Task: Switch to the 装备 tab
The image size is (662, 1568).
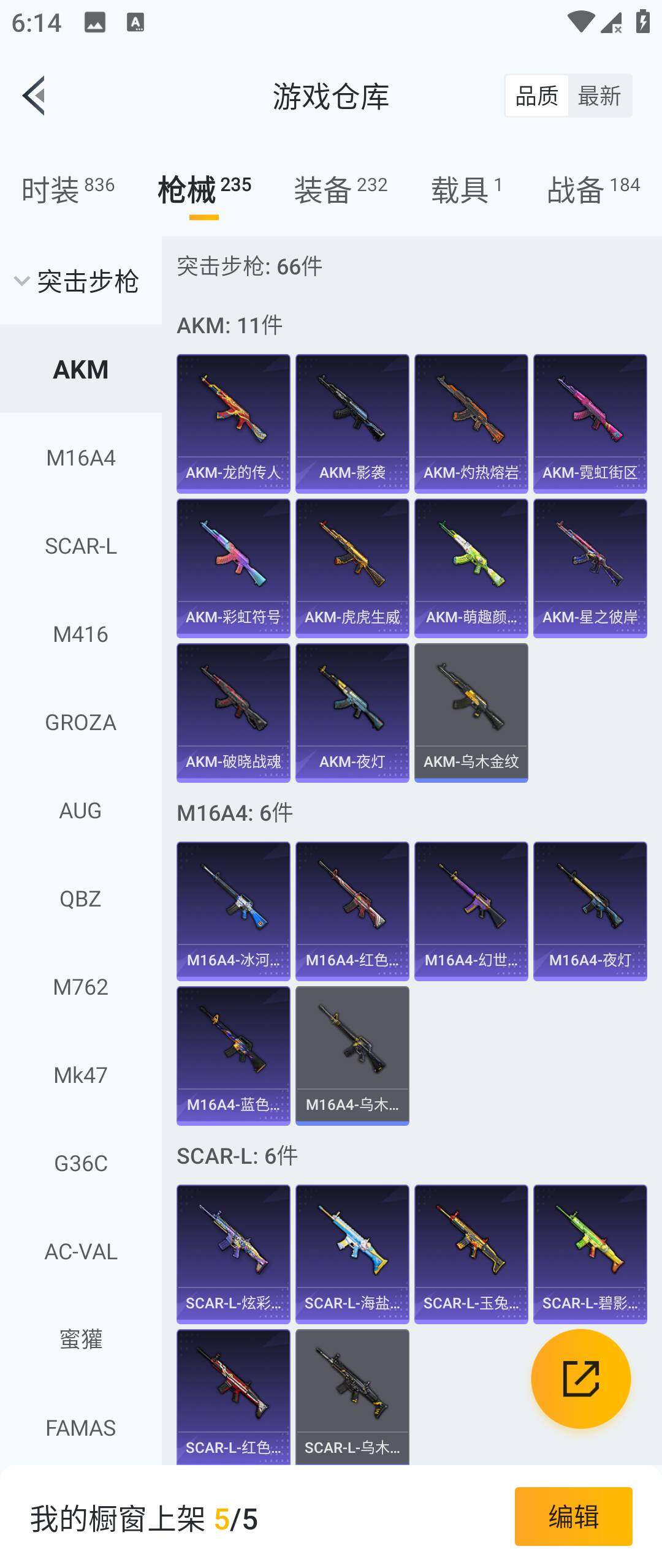Action: pos(340,189)
